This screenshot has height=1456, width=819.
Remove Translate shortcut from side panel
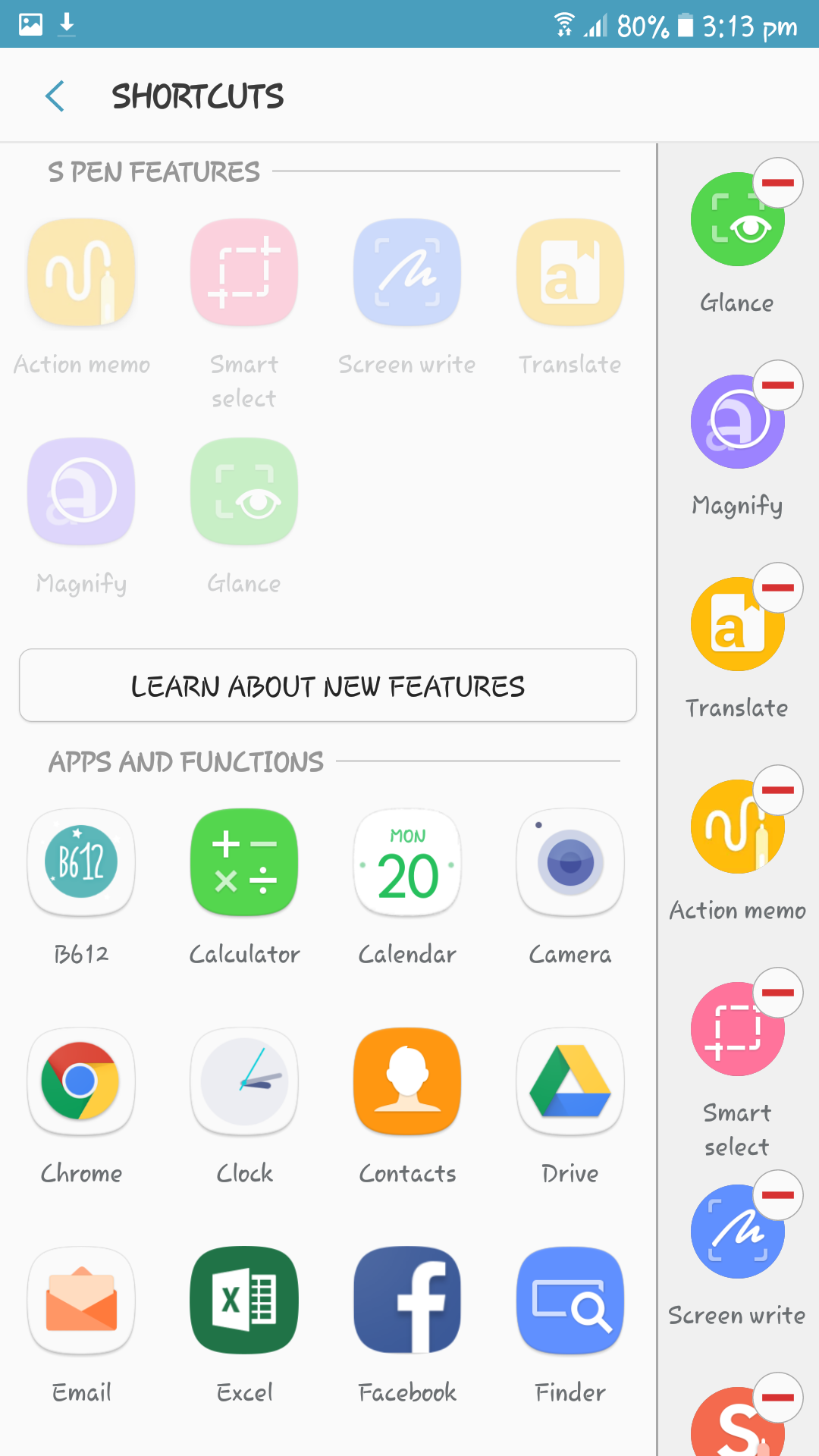pos(778,588)
